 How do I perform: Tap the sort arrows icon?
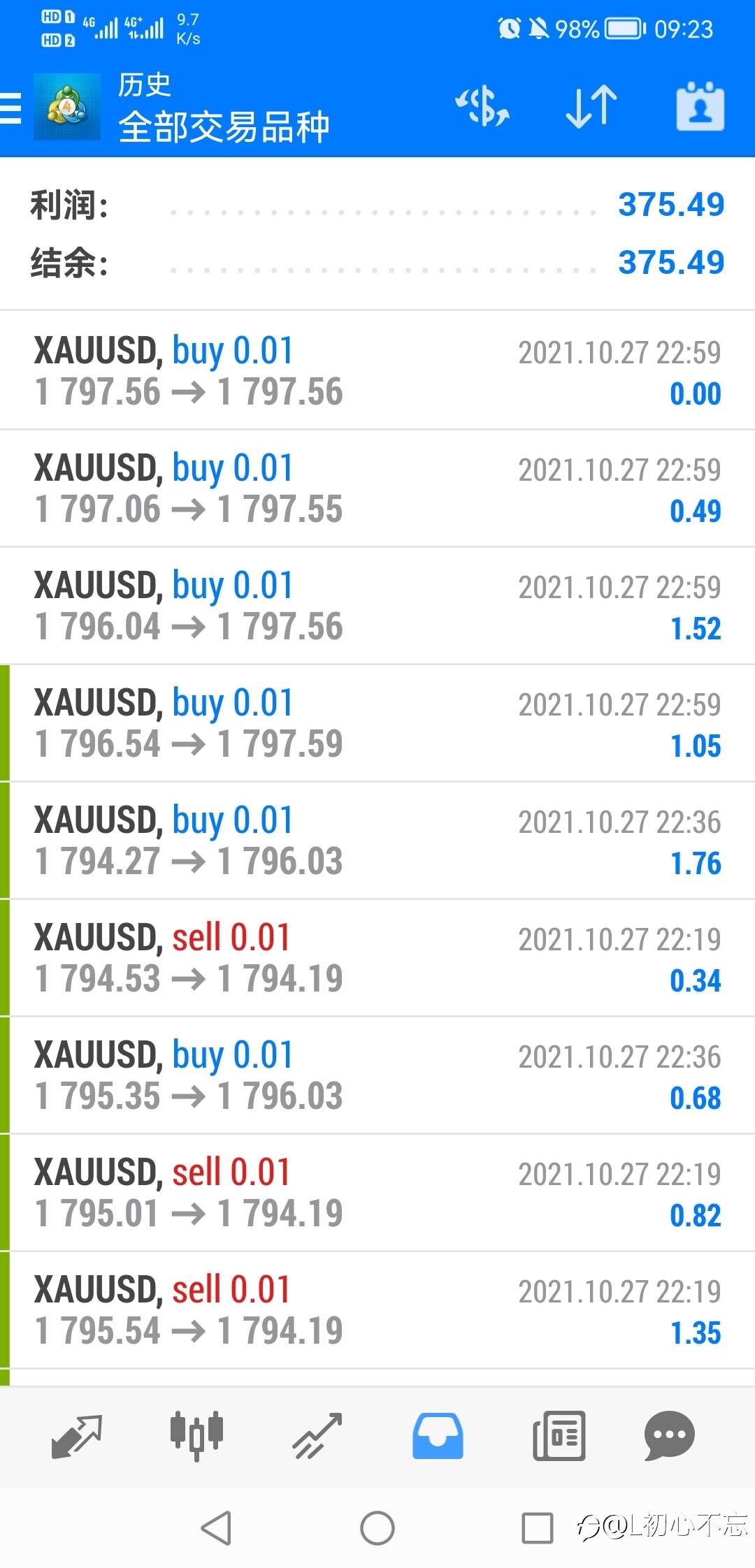click(591, 107)
